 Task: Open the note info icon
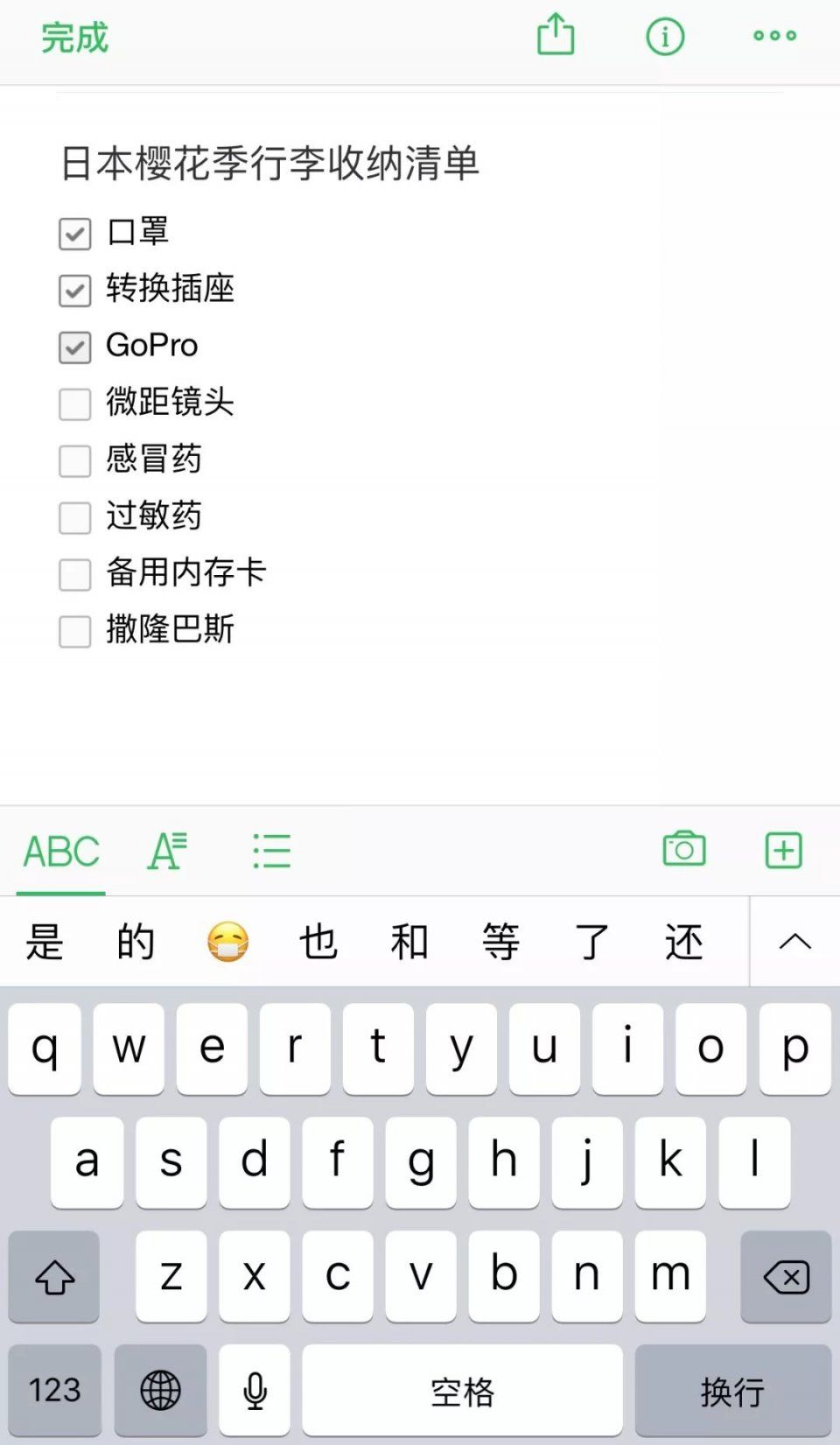click(x=665, y=37)
